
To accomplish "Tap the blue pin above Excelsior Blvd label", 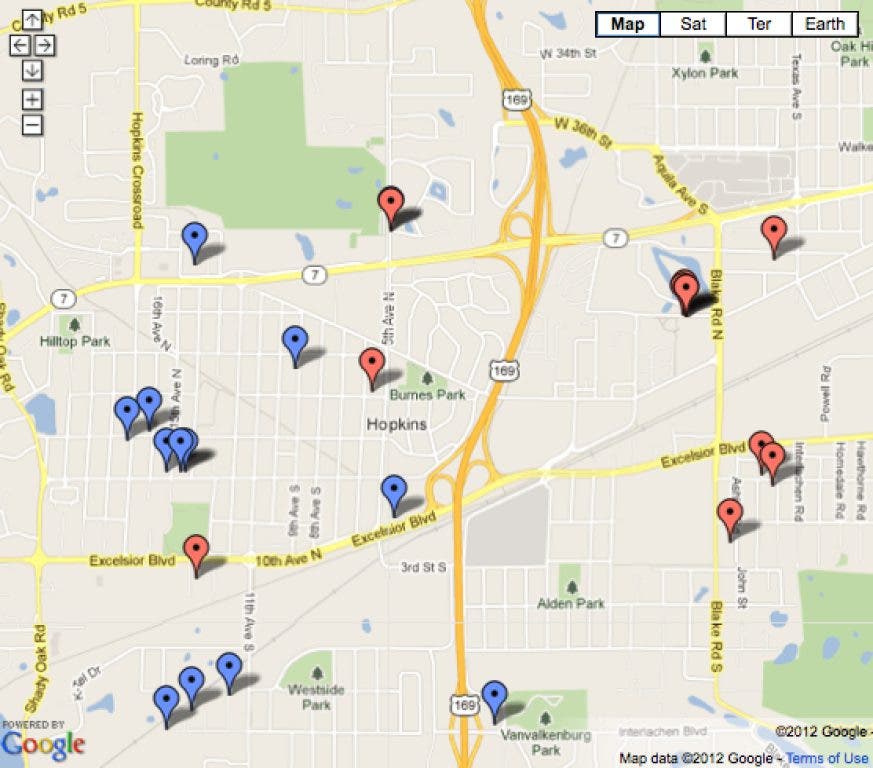I will point(395,491).
